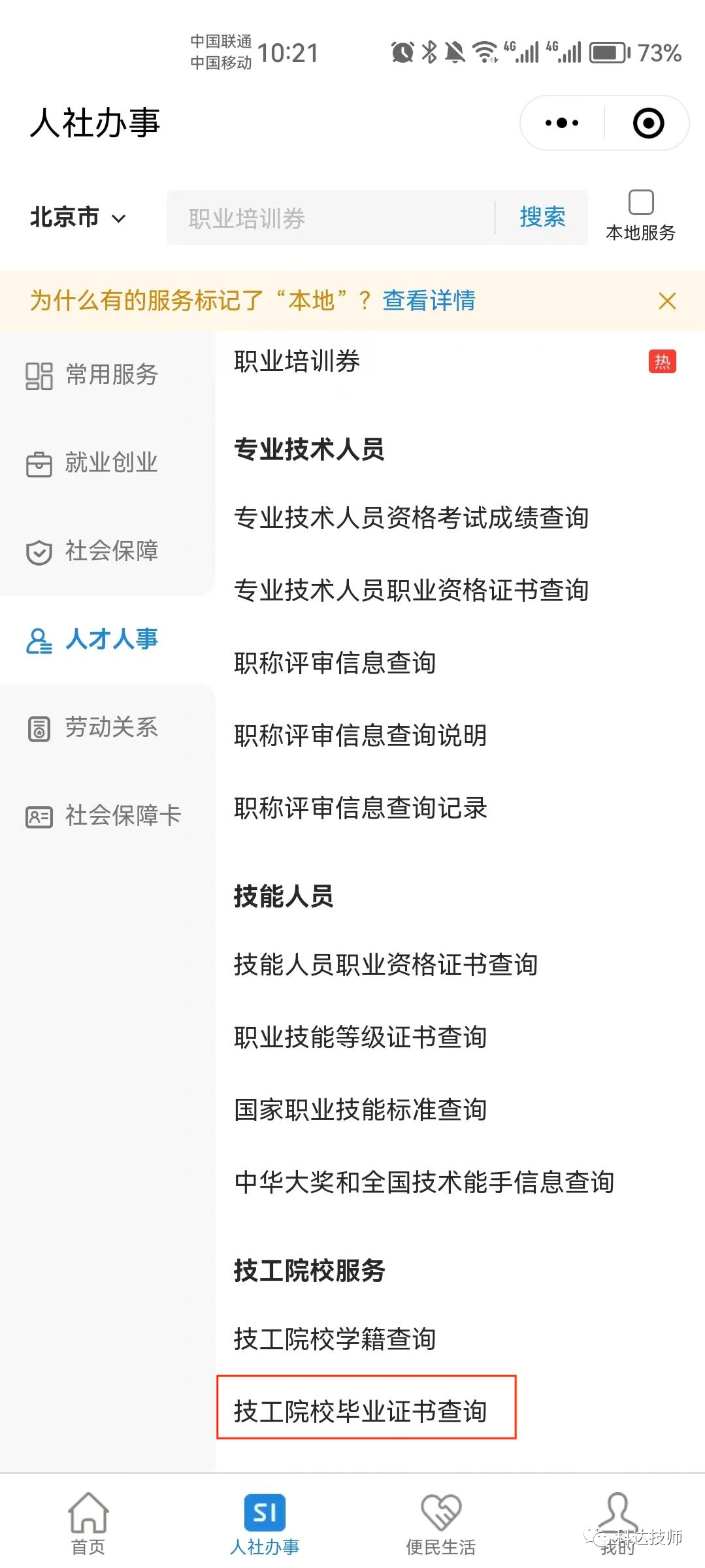
Task: Open the 查看详情 link in the banner
Action: (x=429, y=301)
